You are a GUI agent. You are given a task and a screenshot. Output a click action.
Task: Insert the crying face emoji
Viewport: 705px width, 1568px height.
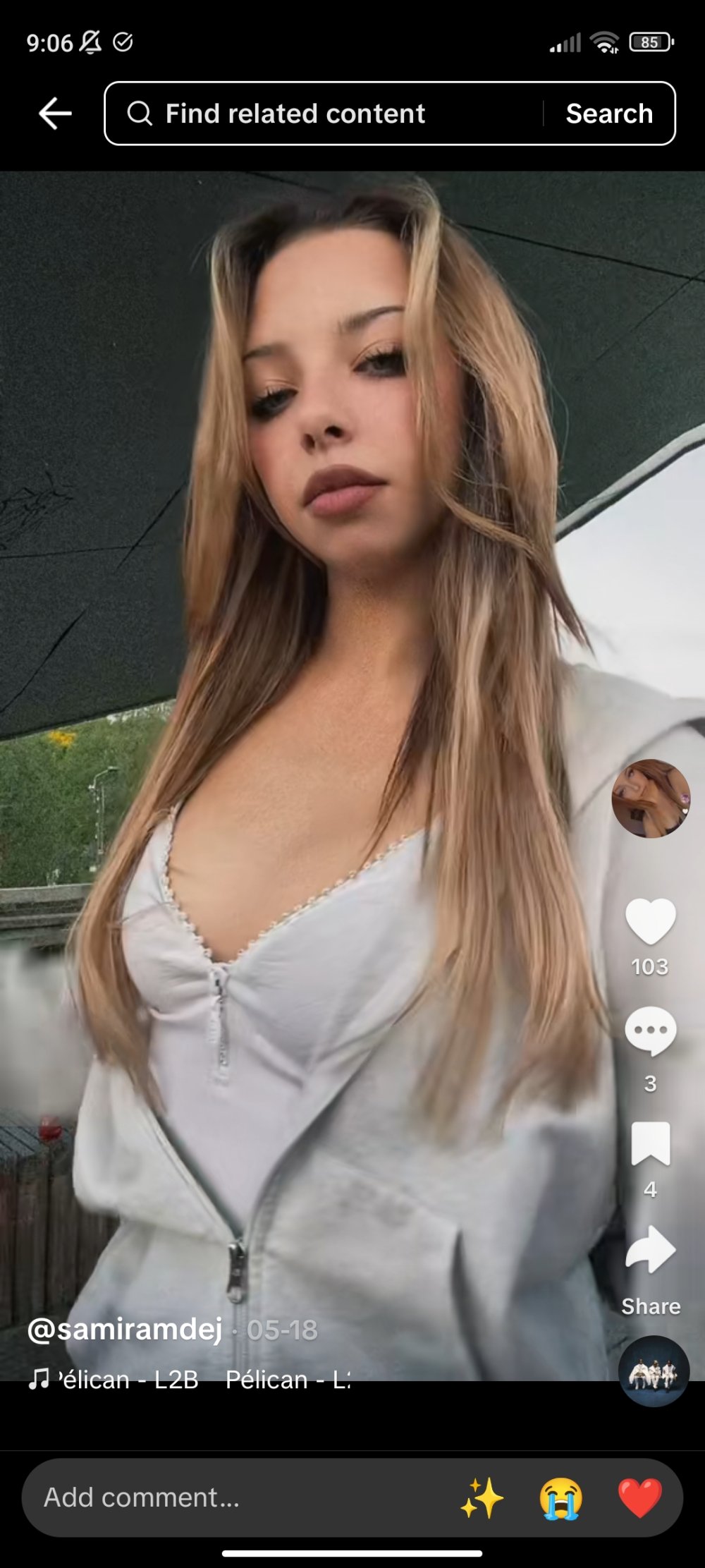(x=560, y=1497)
